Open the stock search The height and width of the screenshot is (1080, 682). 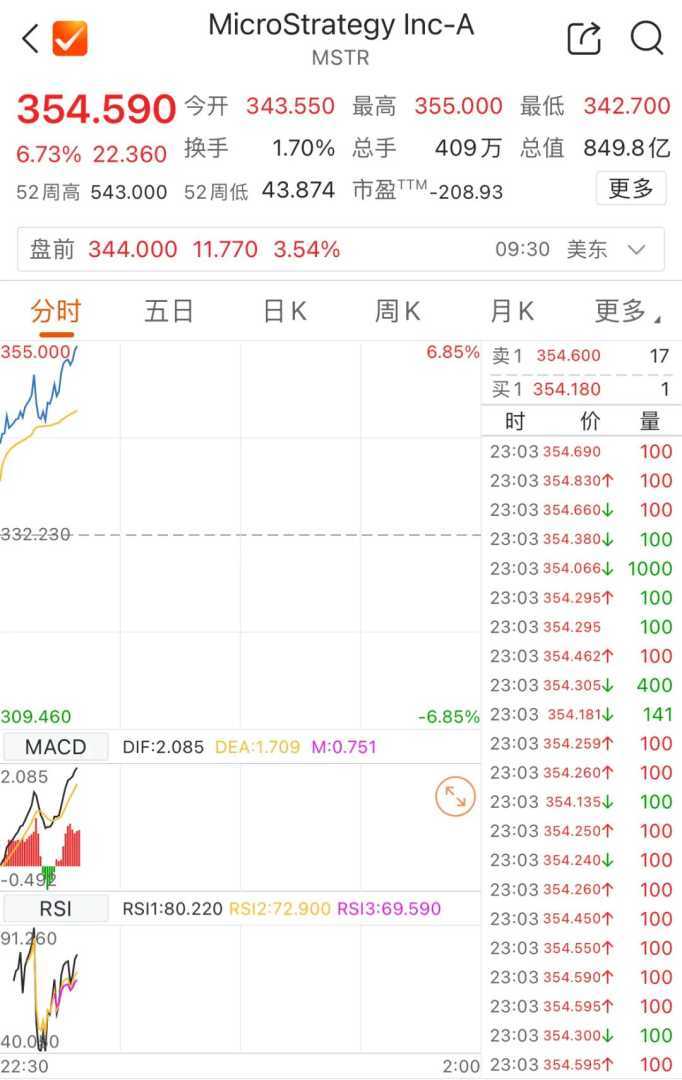tap(647, 39)
